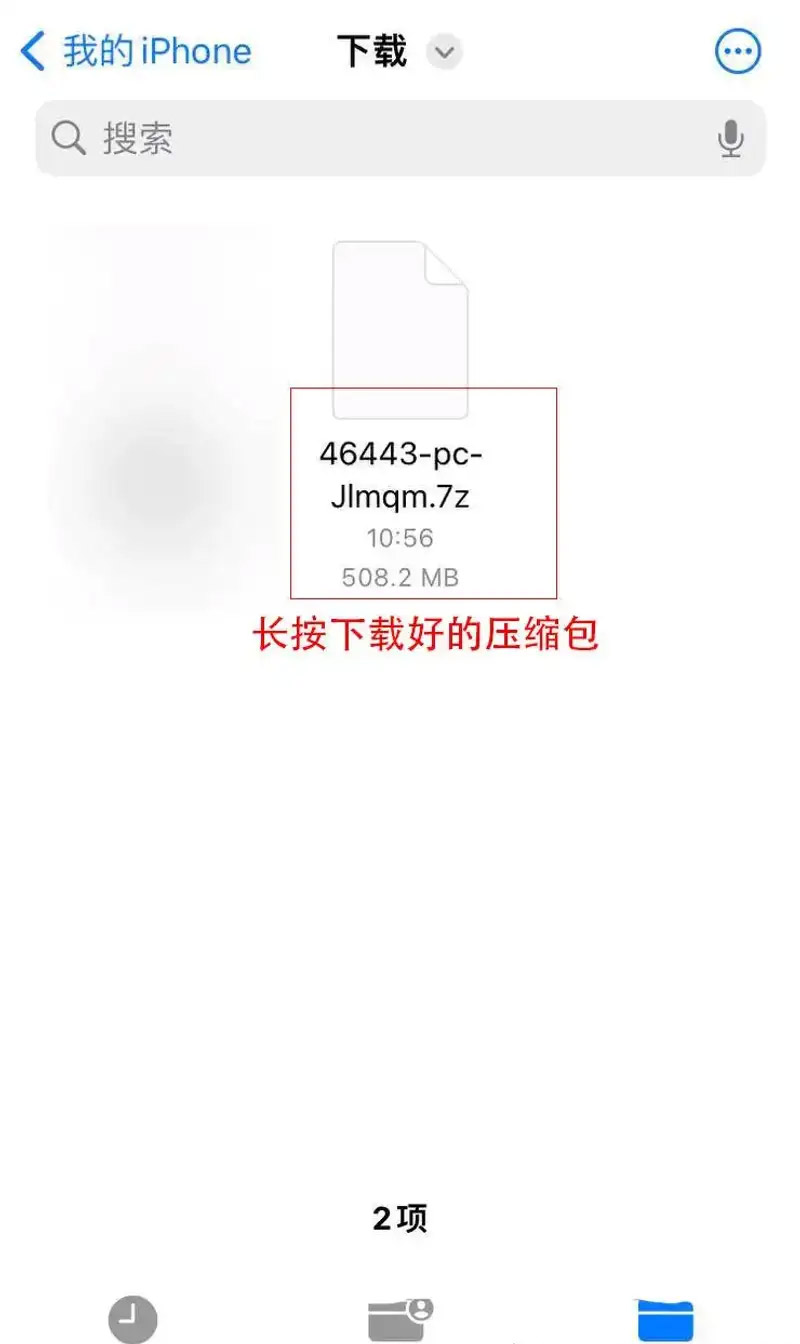800x1344 pixels.
Task: Go back to 我的 iPhone
Action: pos(137,51)
